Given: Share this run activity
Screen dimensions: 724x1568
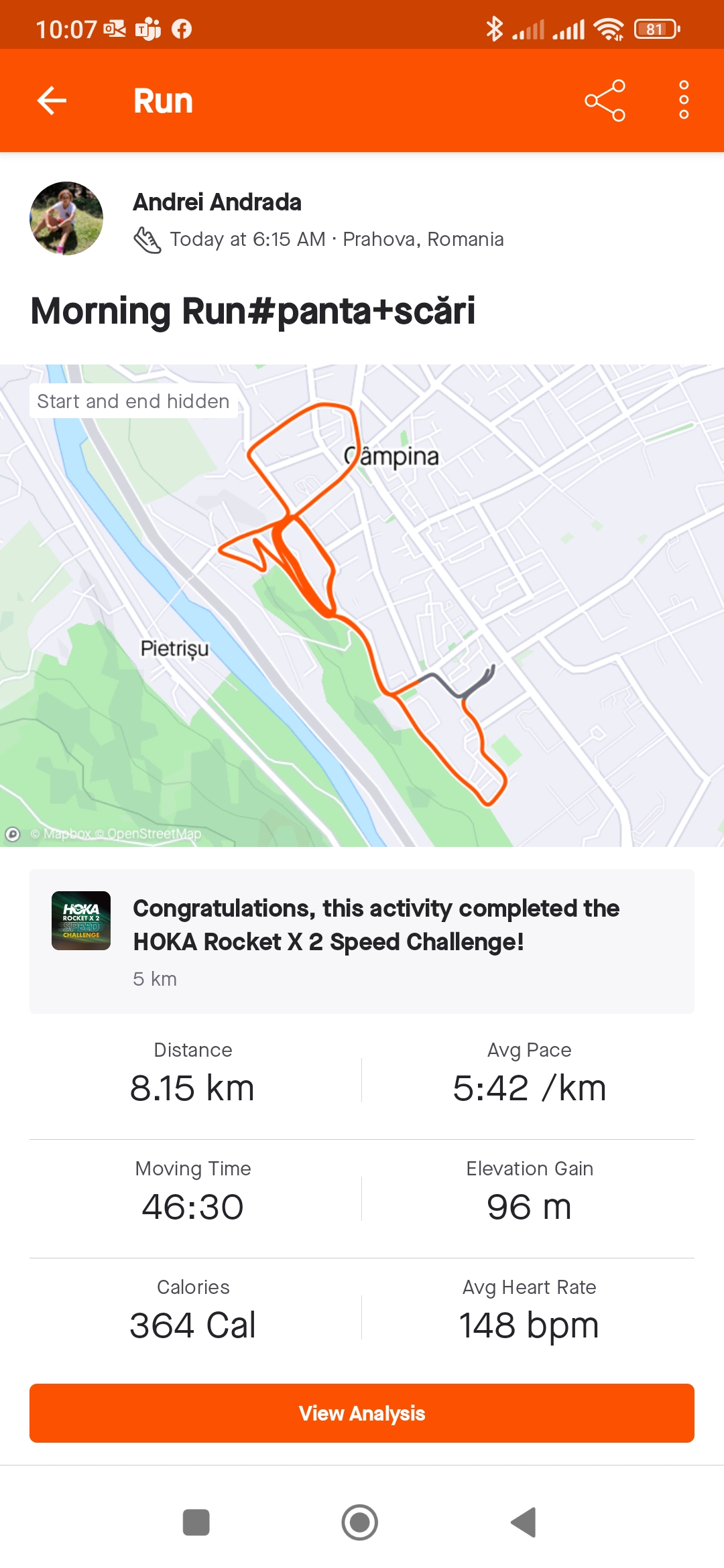Looking at the screenshot, I should point(605,101).
